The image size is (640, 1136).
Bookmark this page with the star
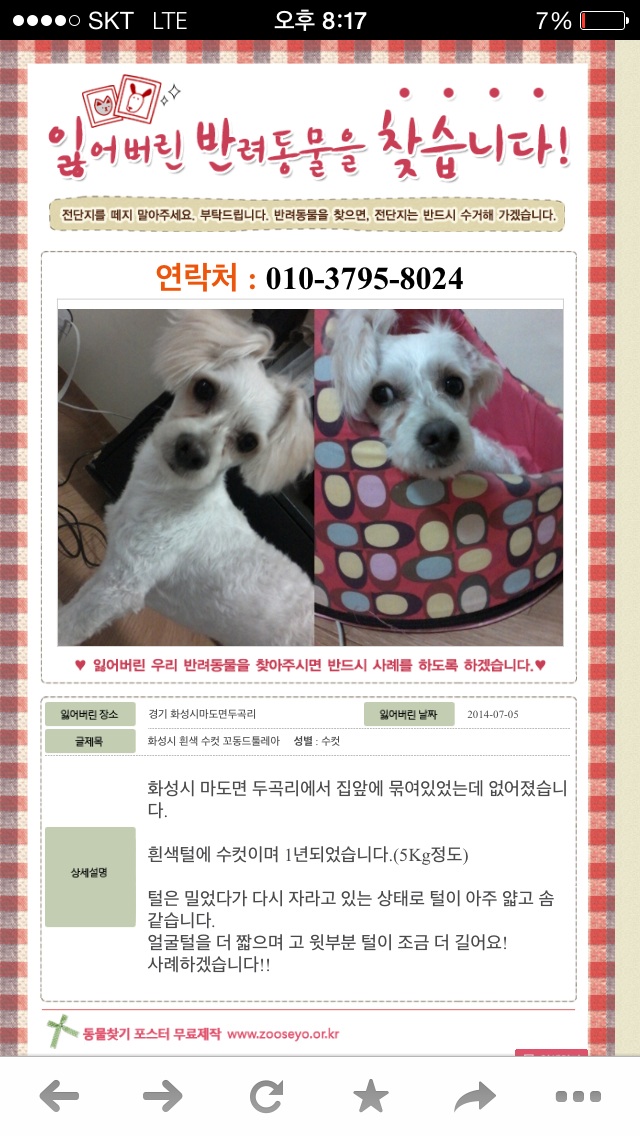click(371, 1097)
